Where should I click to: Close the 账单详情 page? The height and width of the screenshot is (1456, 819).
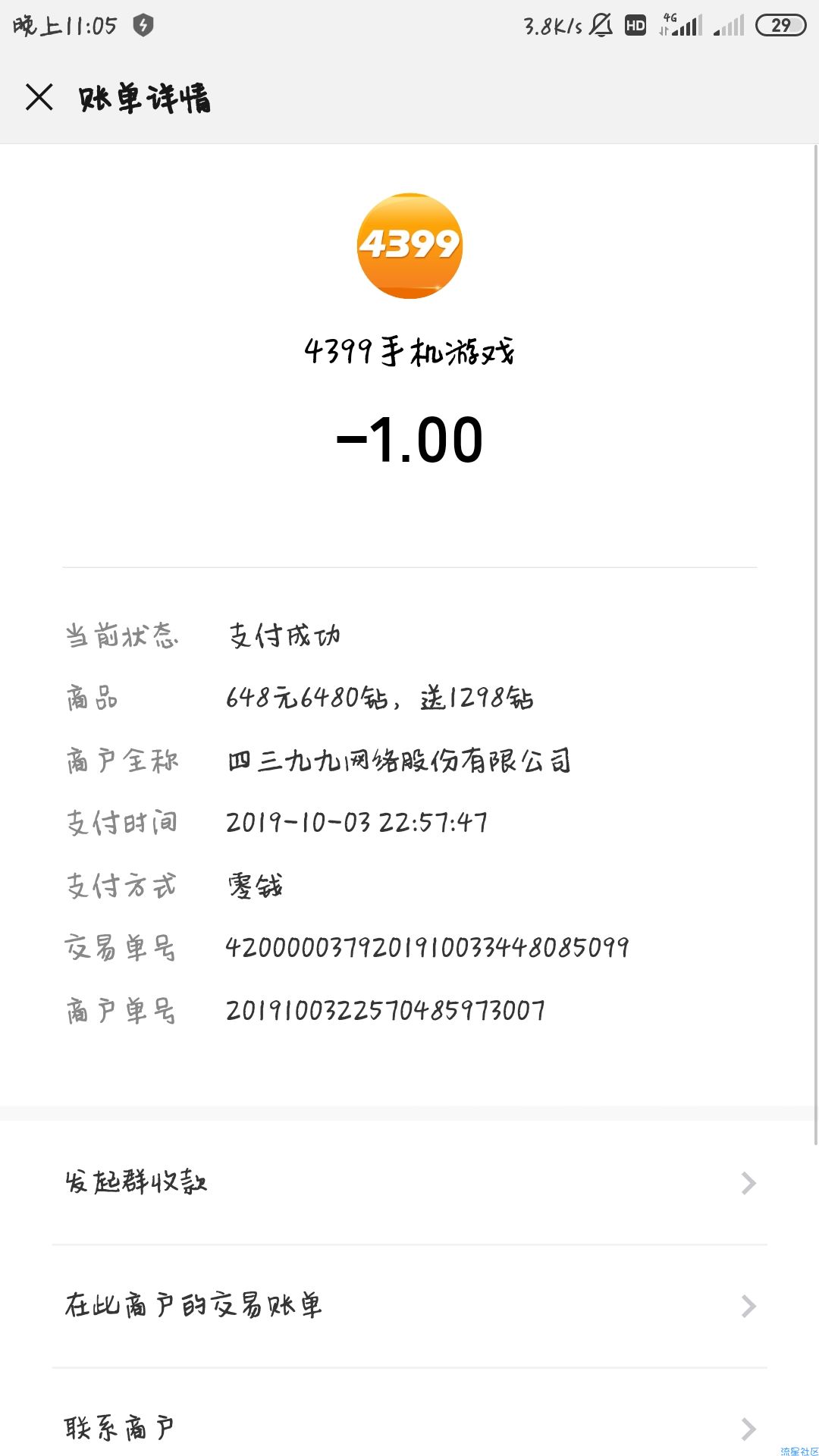[39, 97]
